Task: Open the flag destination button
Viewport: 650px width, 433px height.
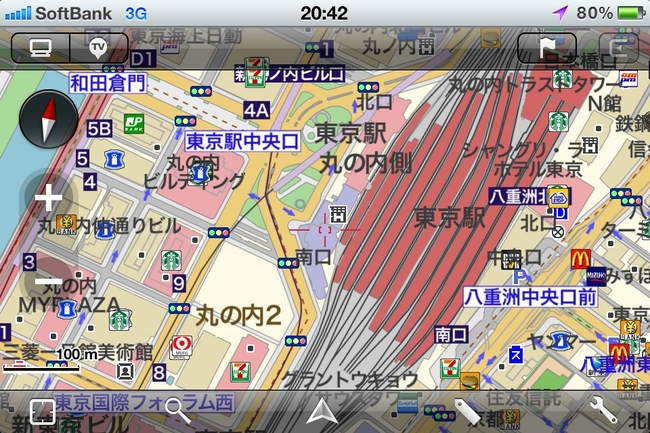Action: (x=546, y=48)
